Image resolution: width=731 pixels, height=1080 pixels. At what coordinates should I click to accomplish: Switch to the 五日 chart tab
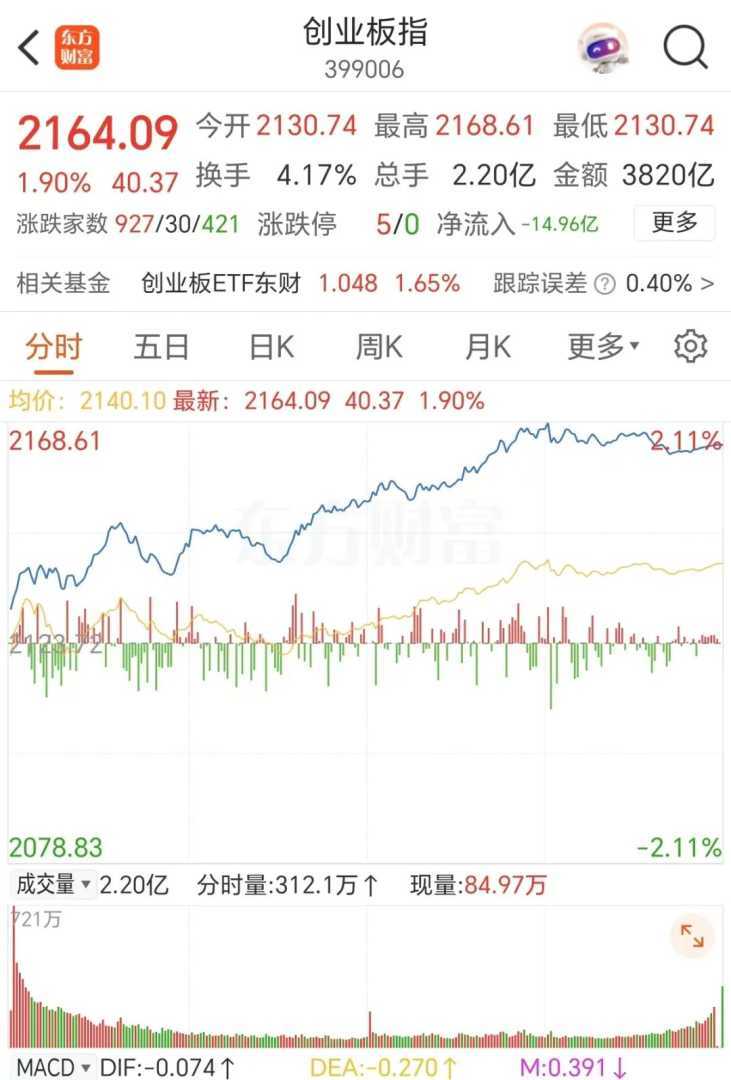[x=162, y=347]
